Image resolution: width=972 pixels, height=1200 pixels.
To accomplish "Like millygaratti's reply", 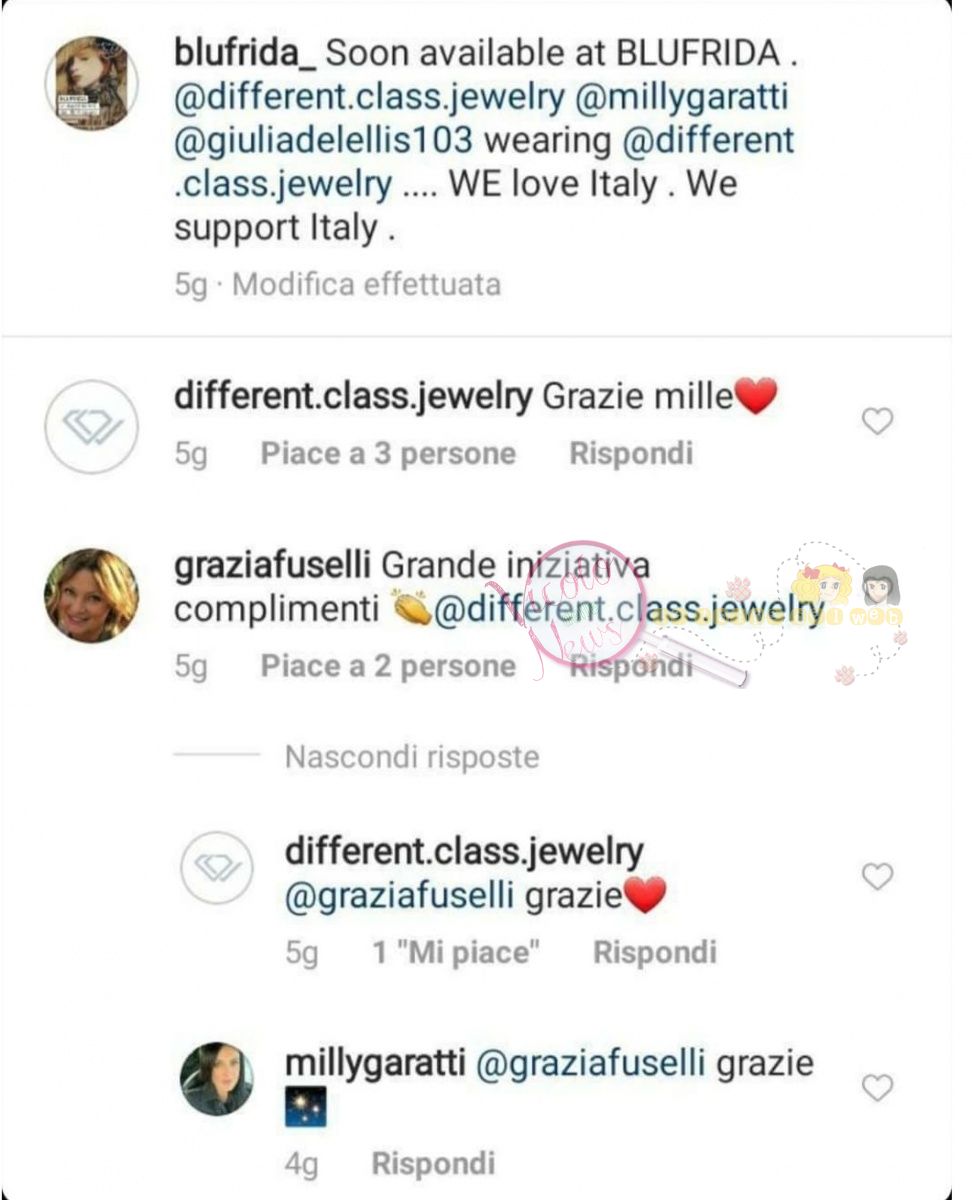I will point(876,1088).
